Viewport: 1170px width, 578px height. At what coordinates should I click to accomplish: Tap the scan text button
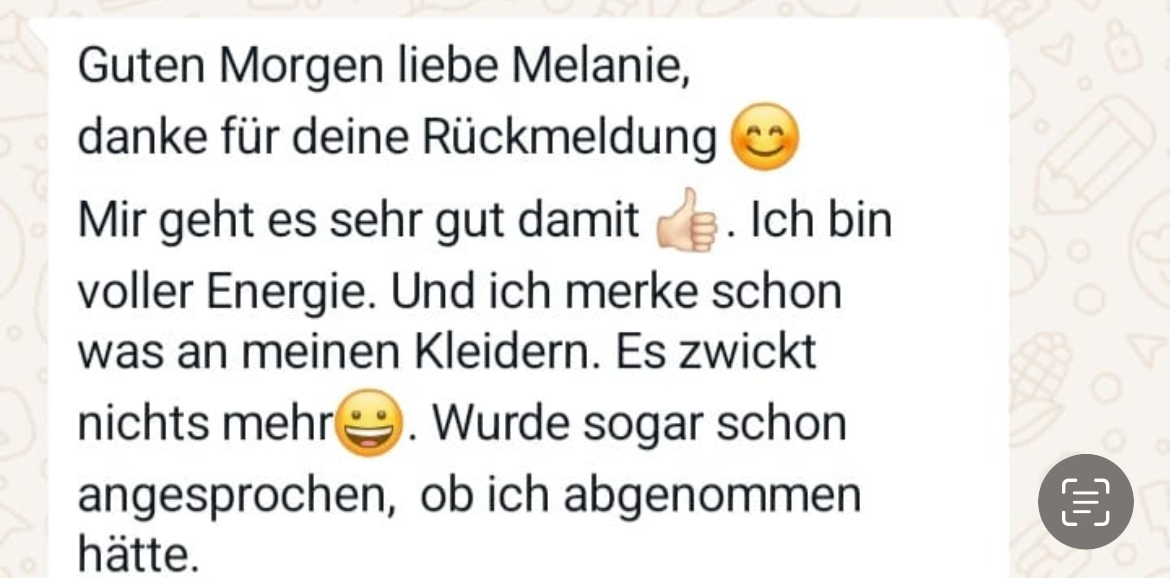pos(1085,502)
